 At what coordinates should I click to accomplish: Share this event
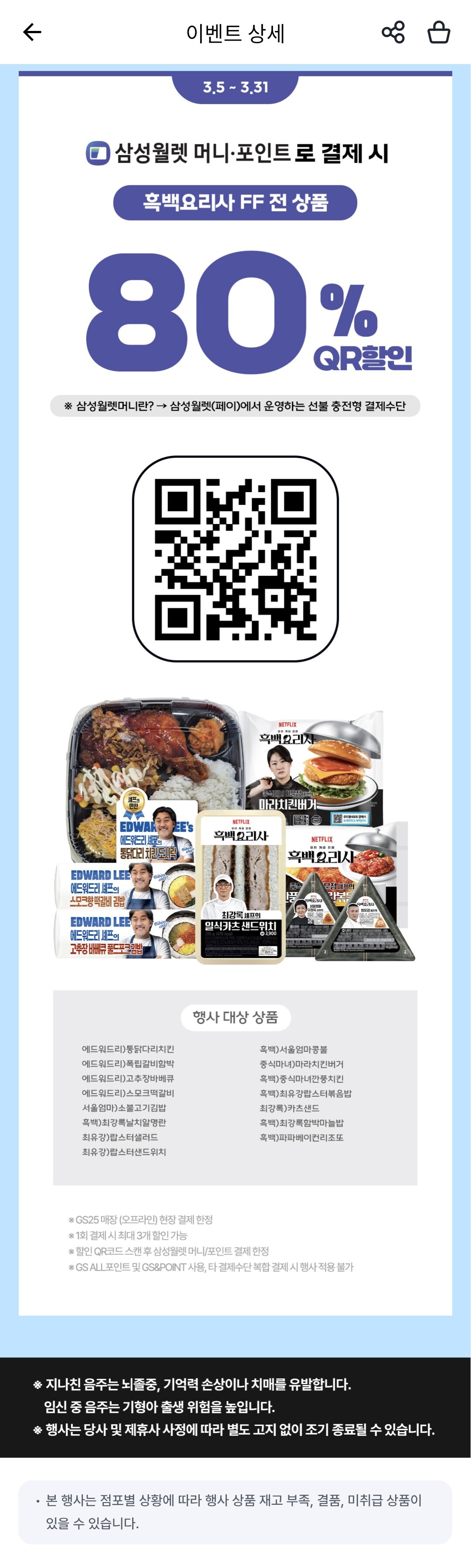point(393,32)
